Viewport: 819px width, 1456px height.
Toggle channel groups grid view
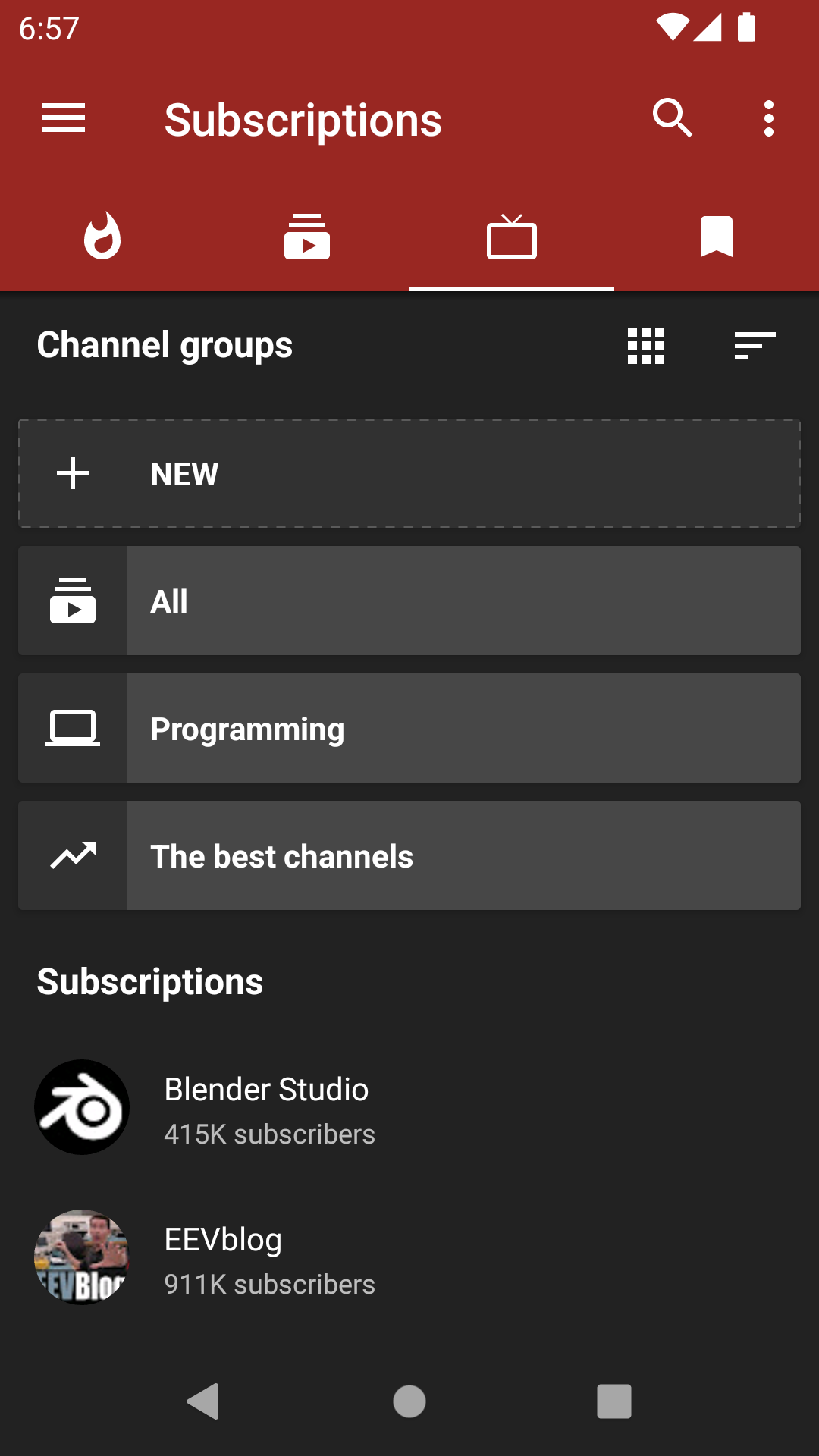coord(646,346)
